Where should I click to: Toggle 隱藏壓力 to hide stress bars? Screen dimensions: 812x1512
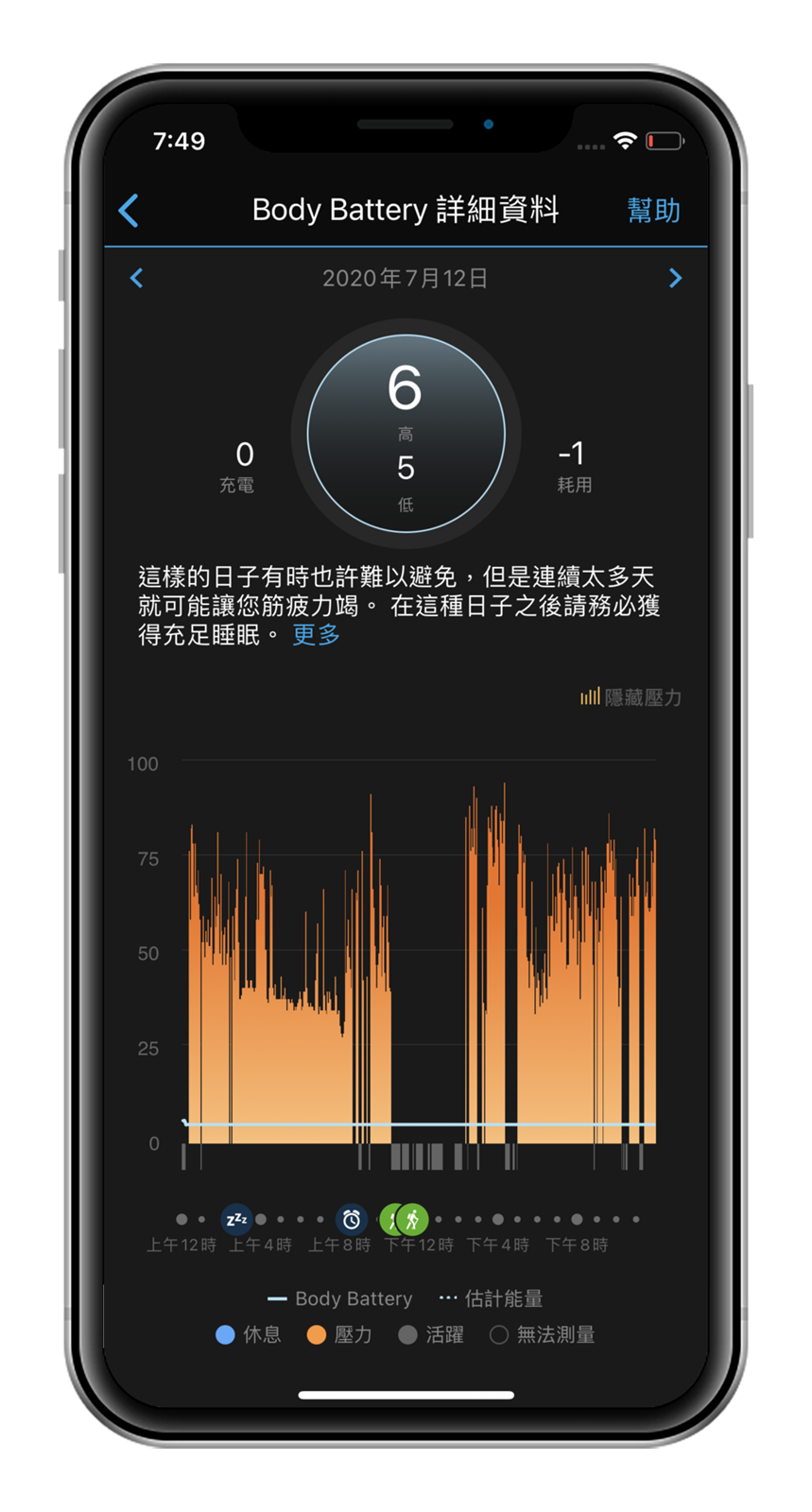pos(631,697)
